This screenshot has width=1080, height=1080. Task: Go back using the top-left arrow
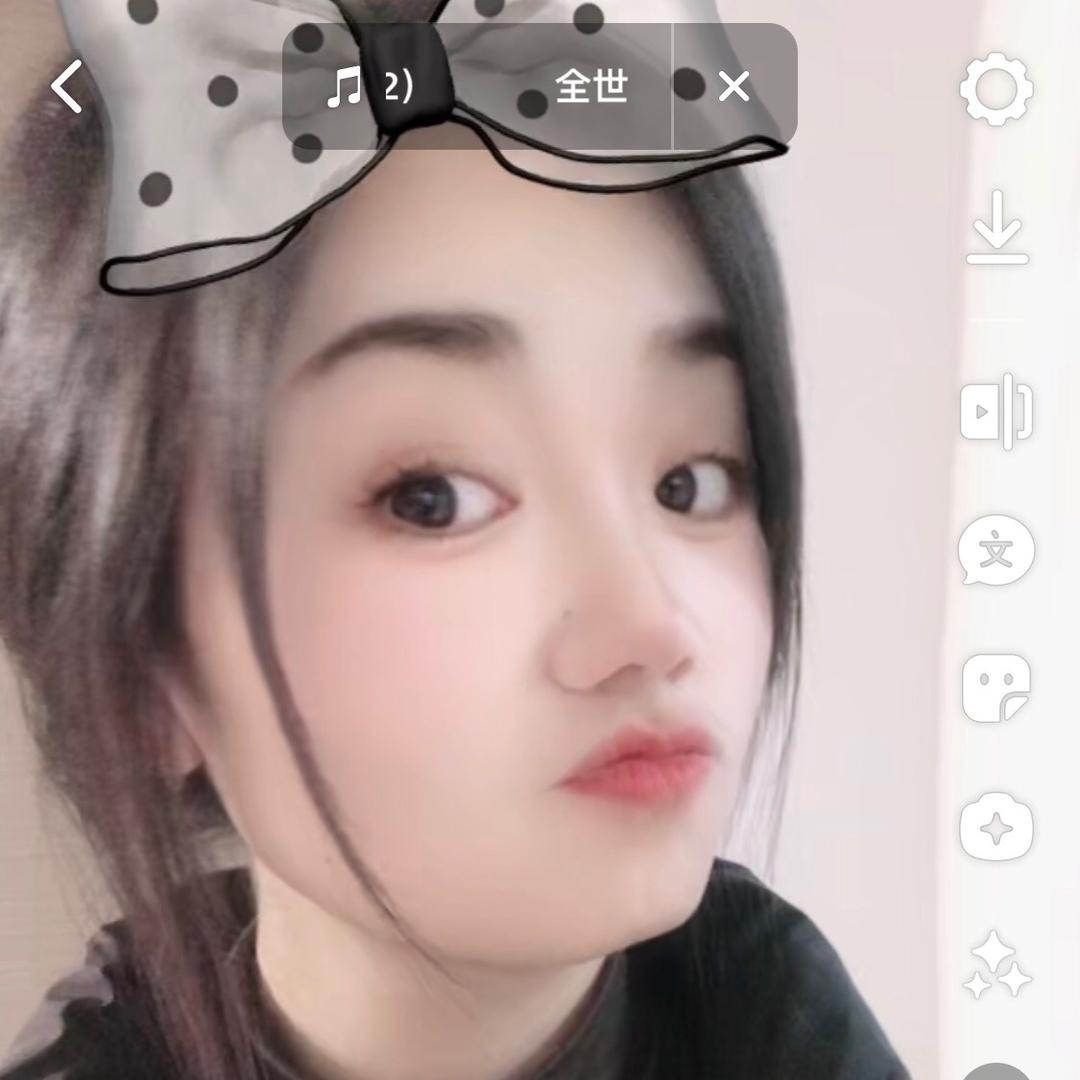(68, 87)
